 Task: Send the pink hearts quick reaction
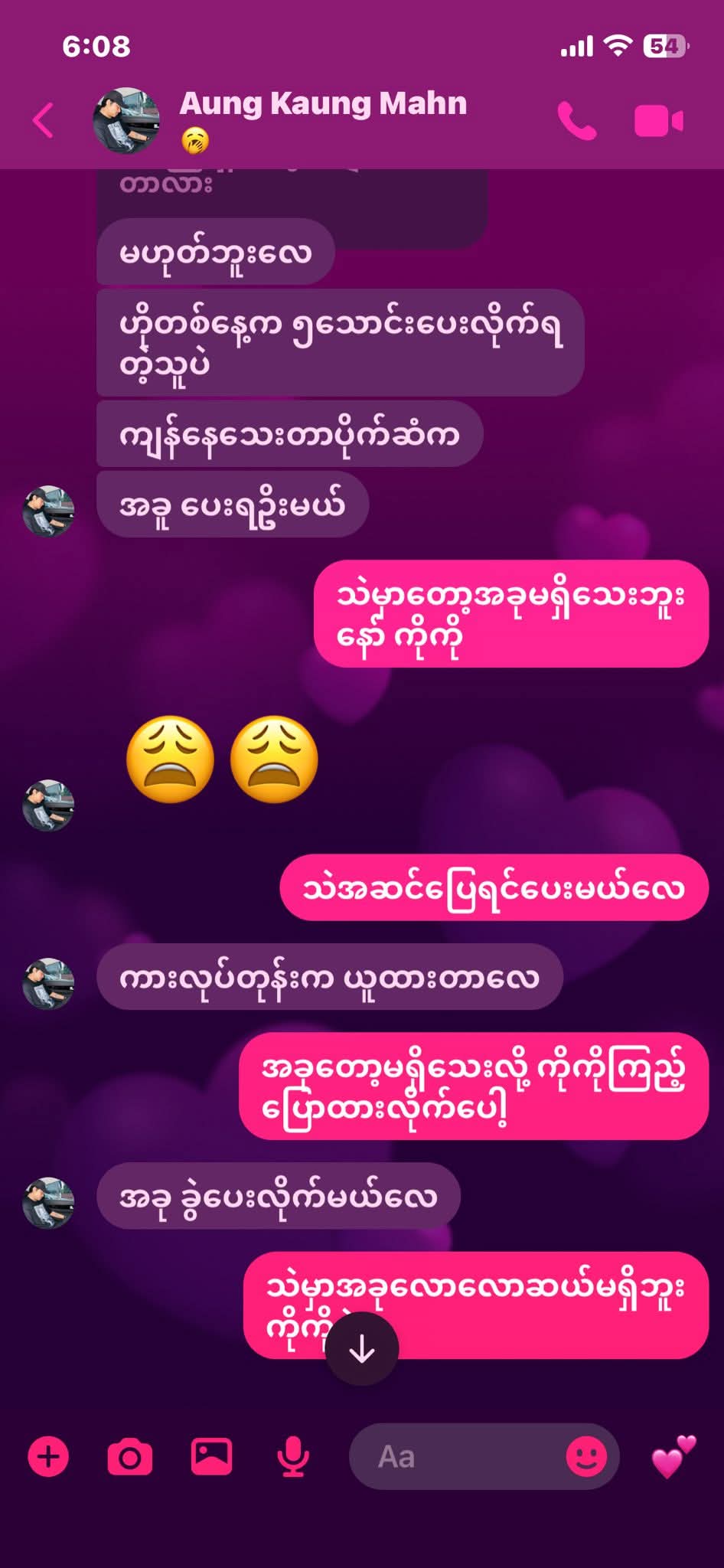673,1456
